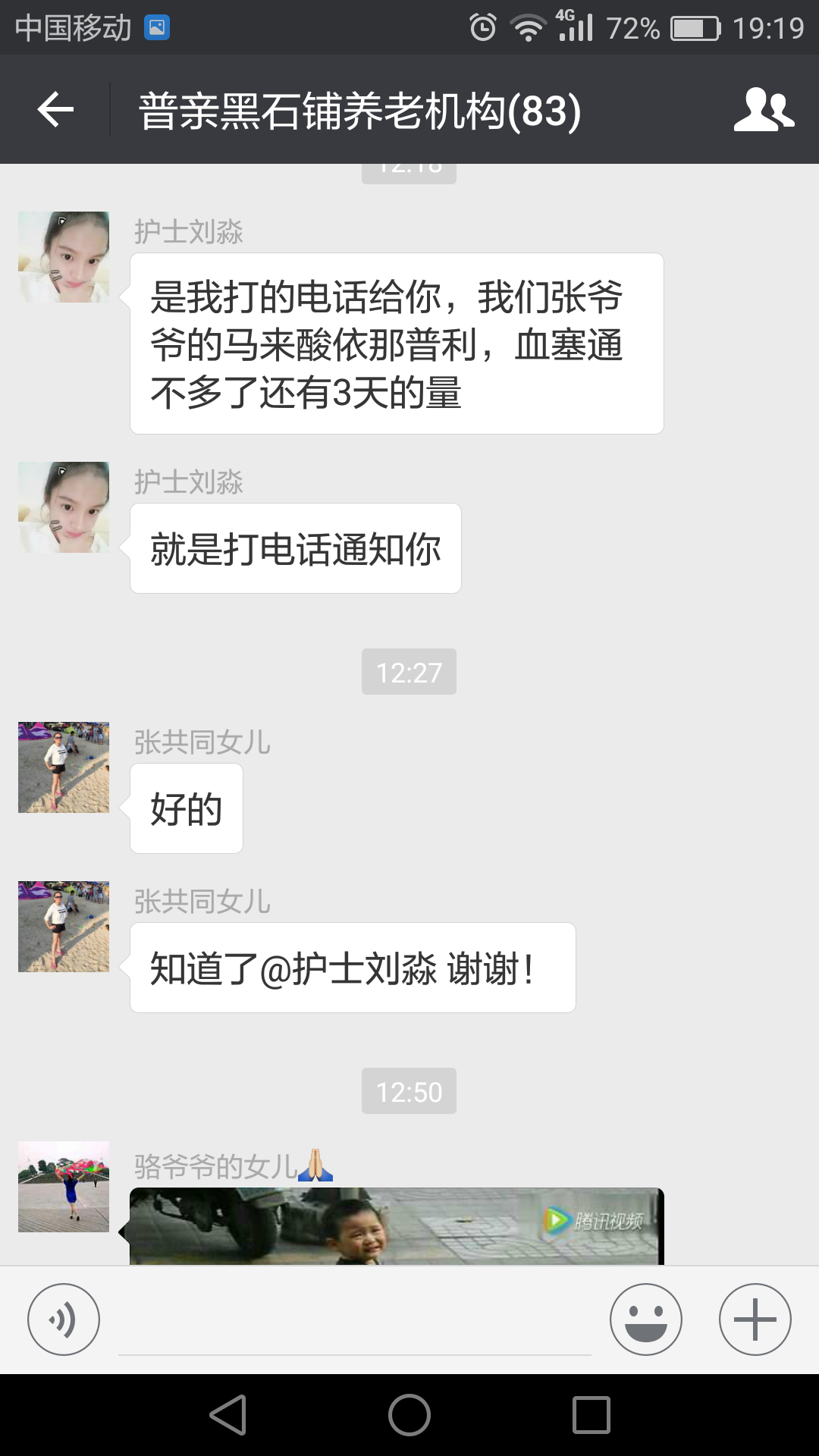The image size is (819, 1456).
Task: Open the plus attachment menu
Action: [755, 1319]
